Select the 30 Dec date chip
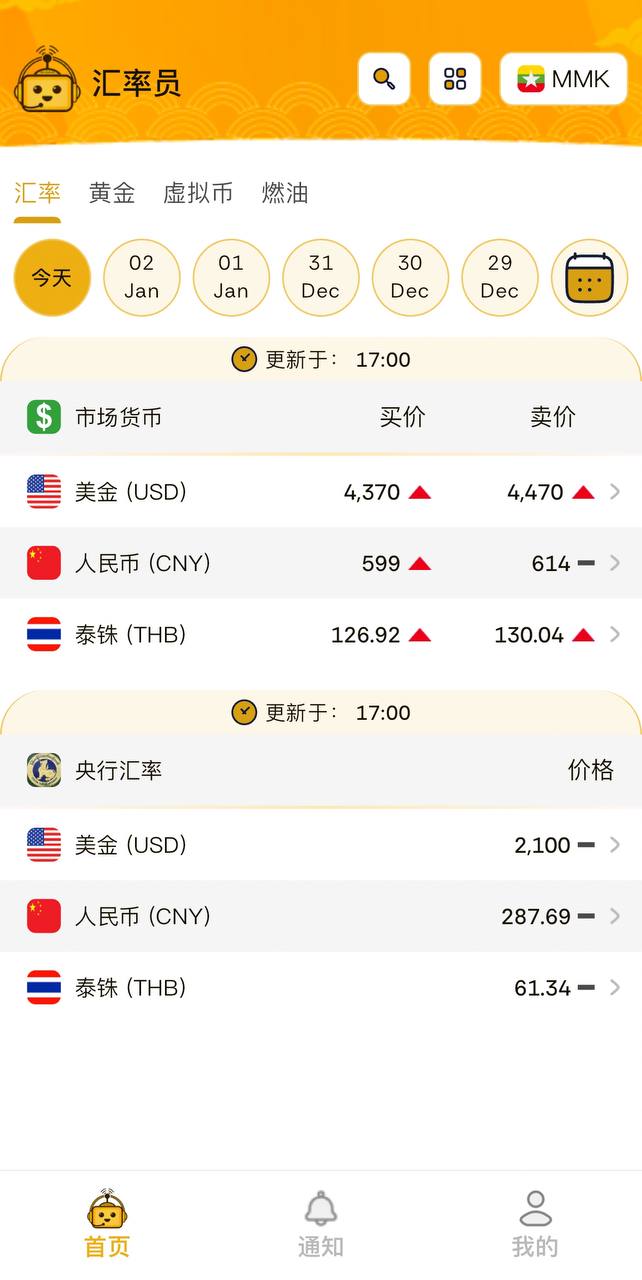642x1280 pixels. point(410,277)
